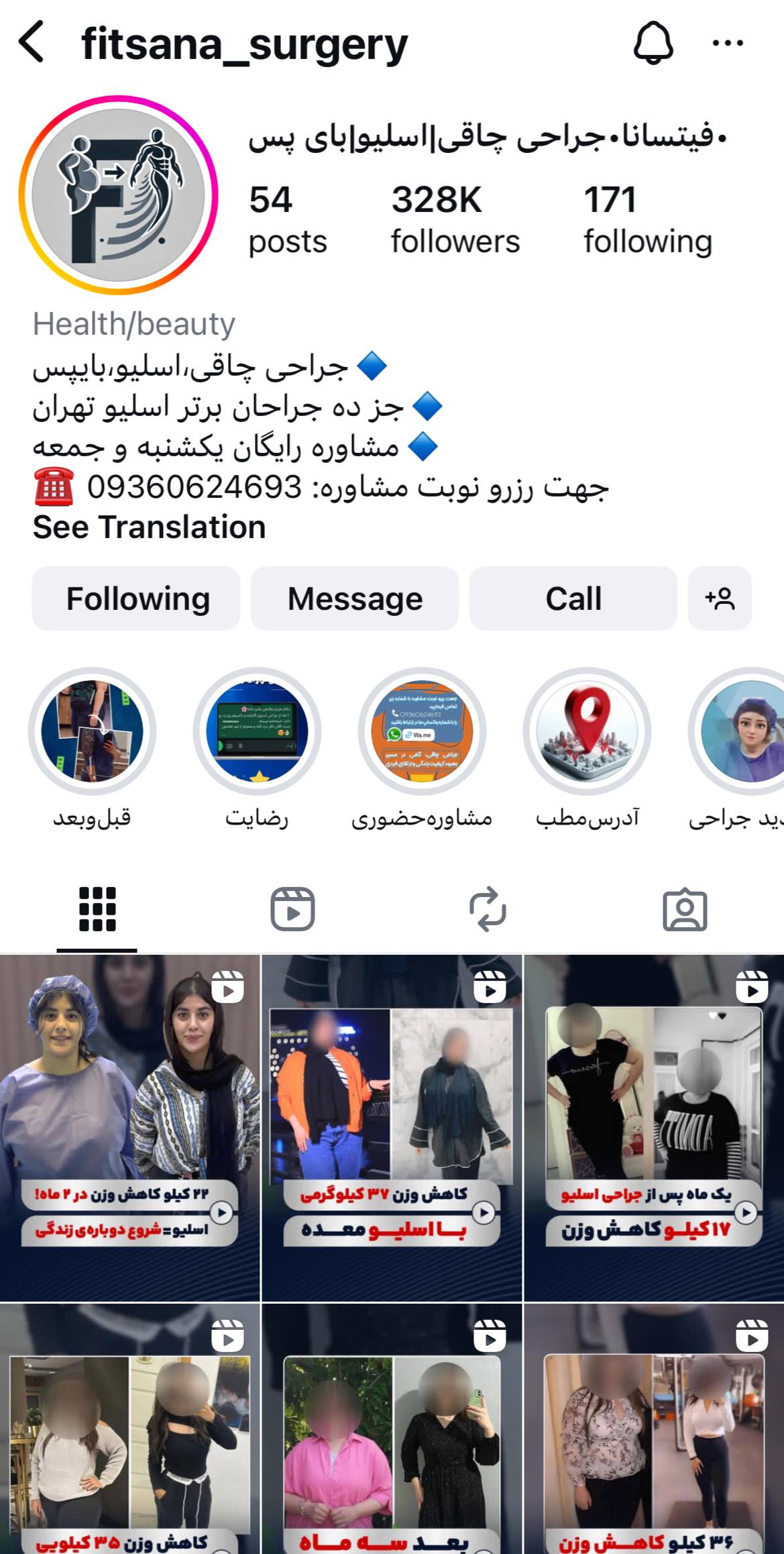Switch to the Reels tab
Viewport: 784px width, 1554px height.
pyautogui.click(x=292, y=909)
